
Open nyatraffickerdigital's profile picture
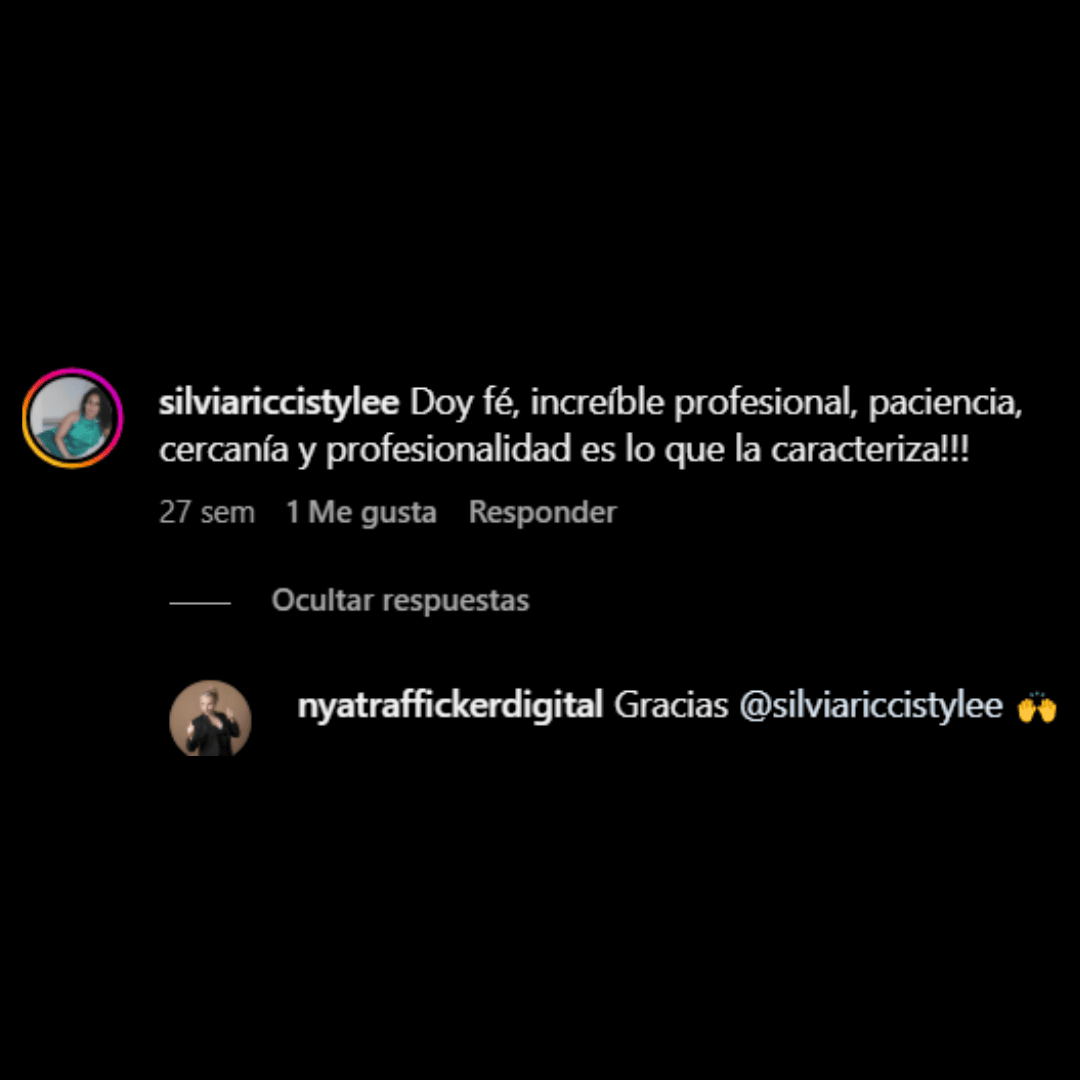210,719
